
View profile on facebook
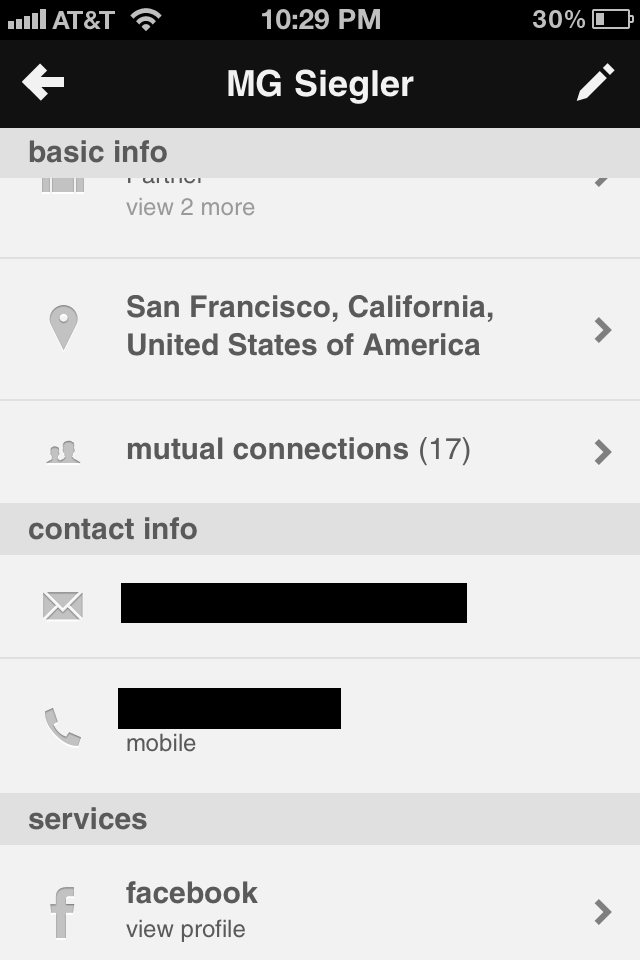coord(320,910)
